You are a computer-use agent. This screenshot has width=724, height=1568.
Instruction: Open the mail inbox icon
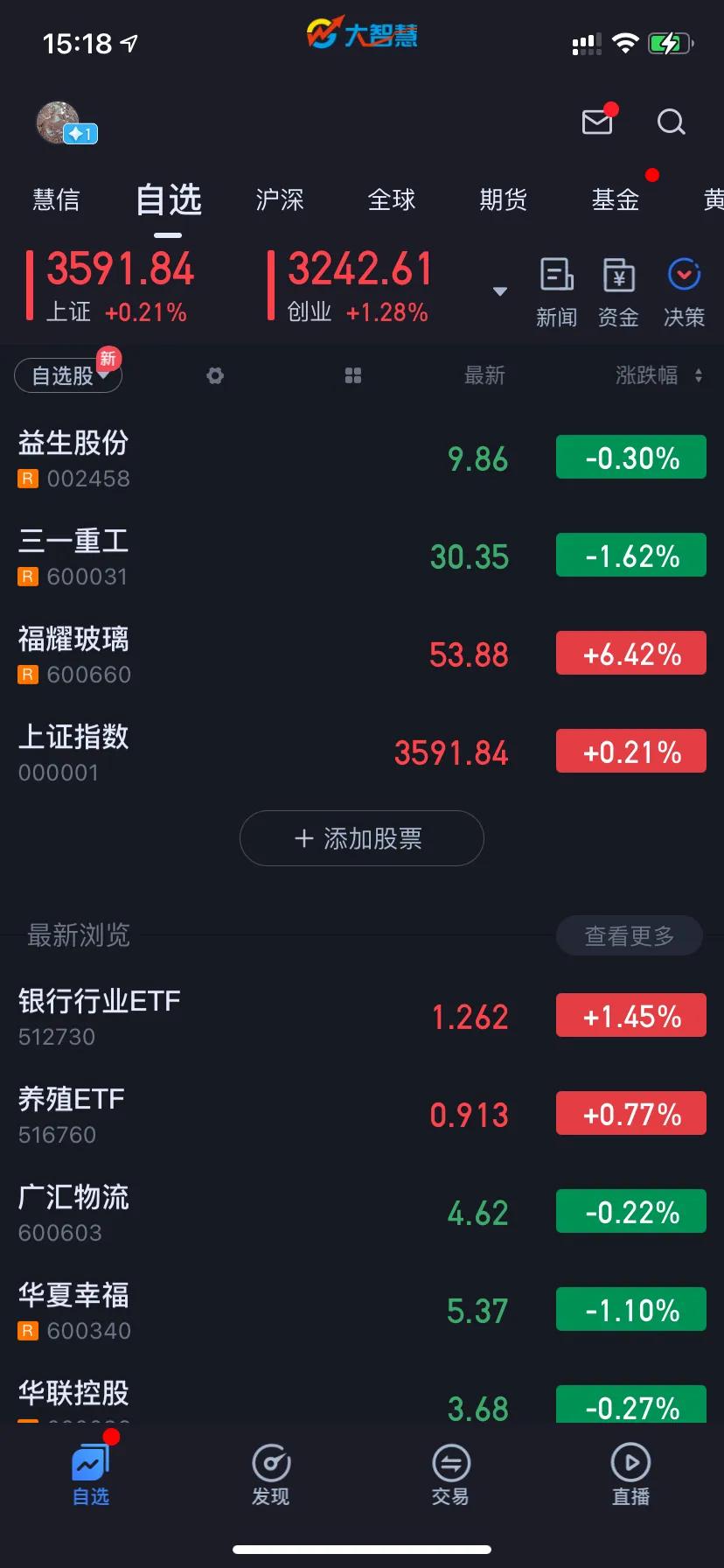[598, 121]
